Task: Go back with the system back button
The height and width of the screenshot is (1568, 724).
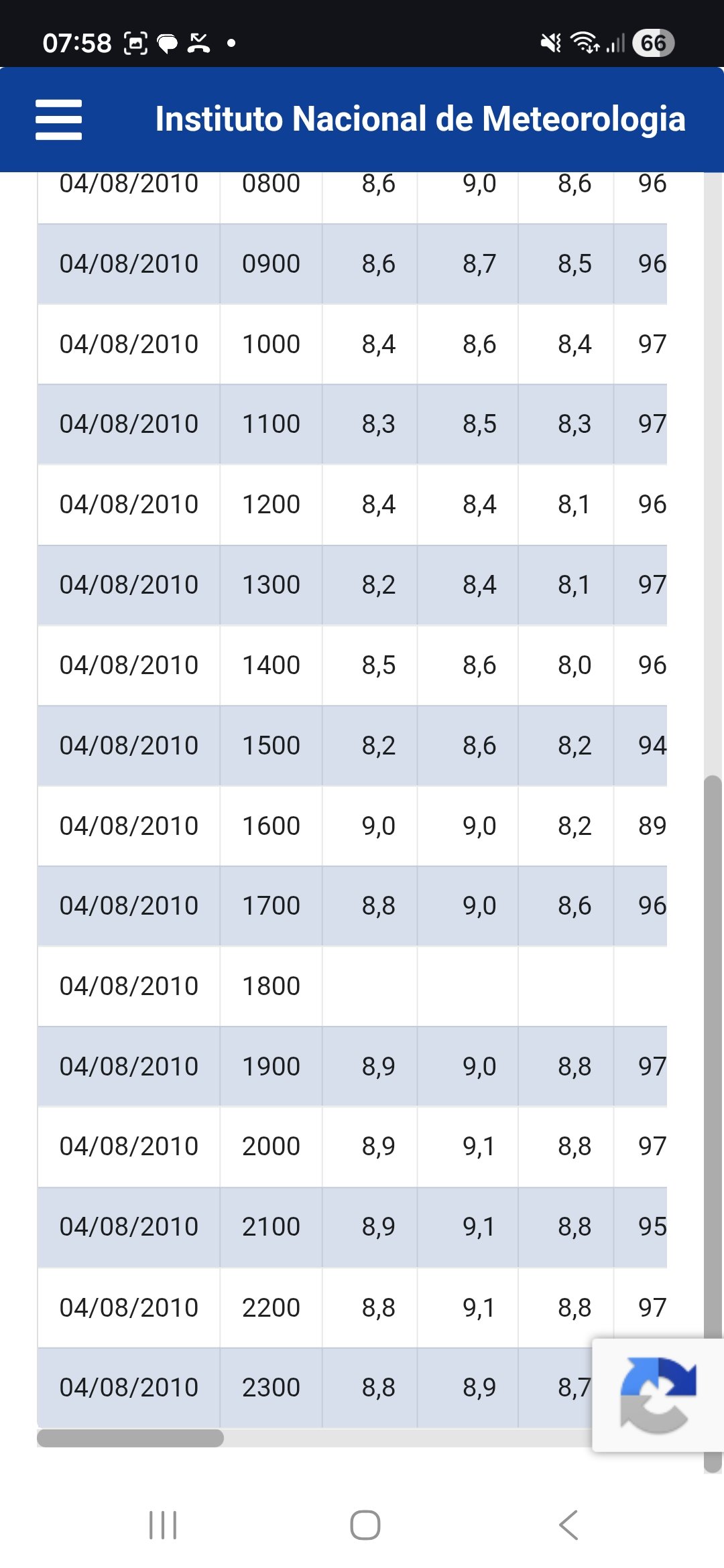Action: tap(568, 1525)
